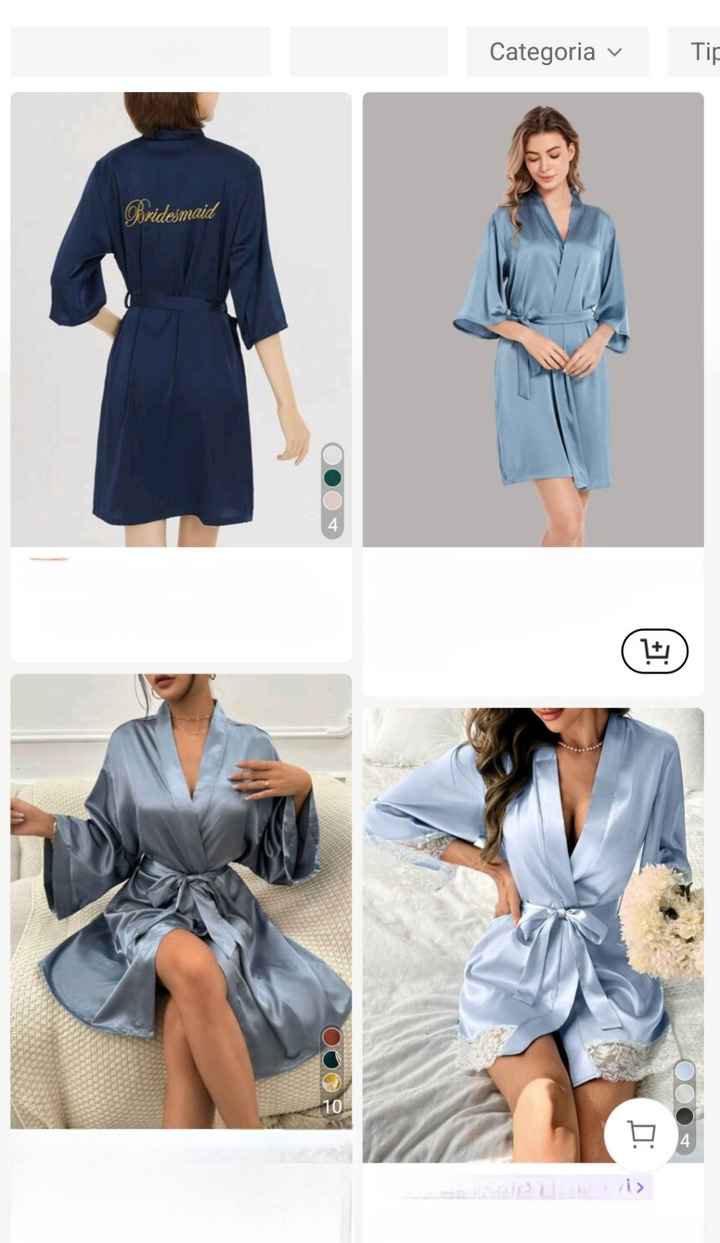Open the lace-trimmed blue robe product
720x1243 pixels.
pyautogui.click(x=520, y=930)
